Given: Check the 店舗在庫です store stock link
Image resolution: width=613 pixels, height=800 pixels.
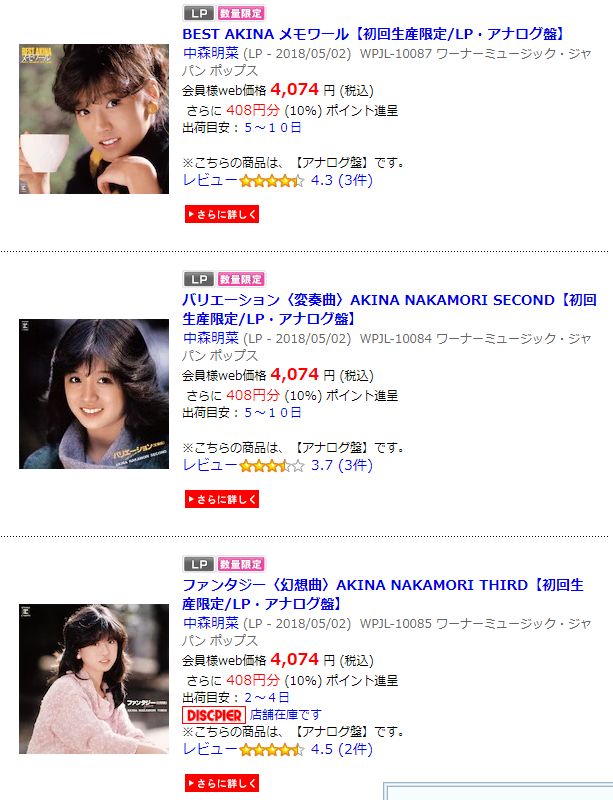Looking at the screenshot, I should pos(286,714).
